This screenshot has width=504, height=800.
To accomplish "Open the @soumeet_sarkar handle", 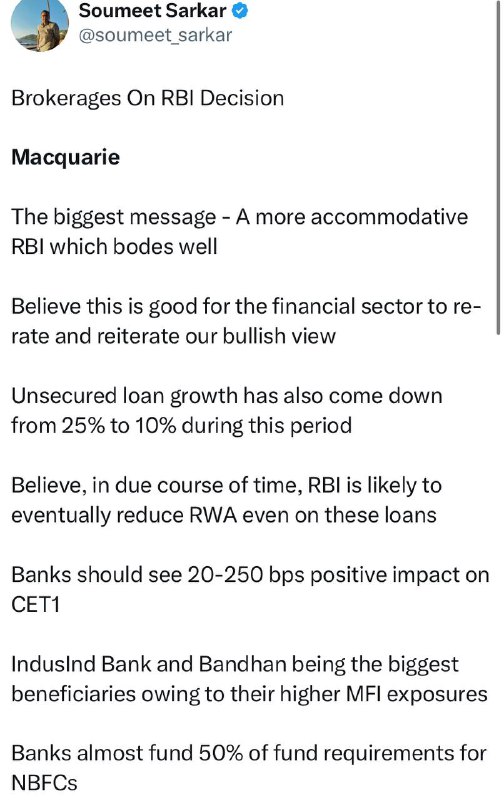I will tap(155, 35).
